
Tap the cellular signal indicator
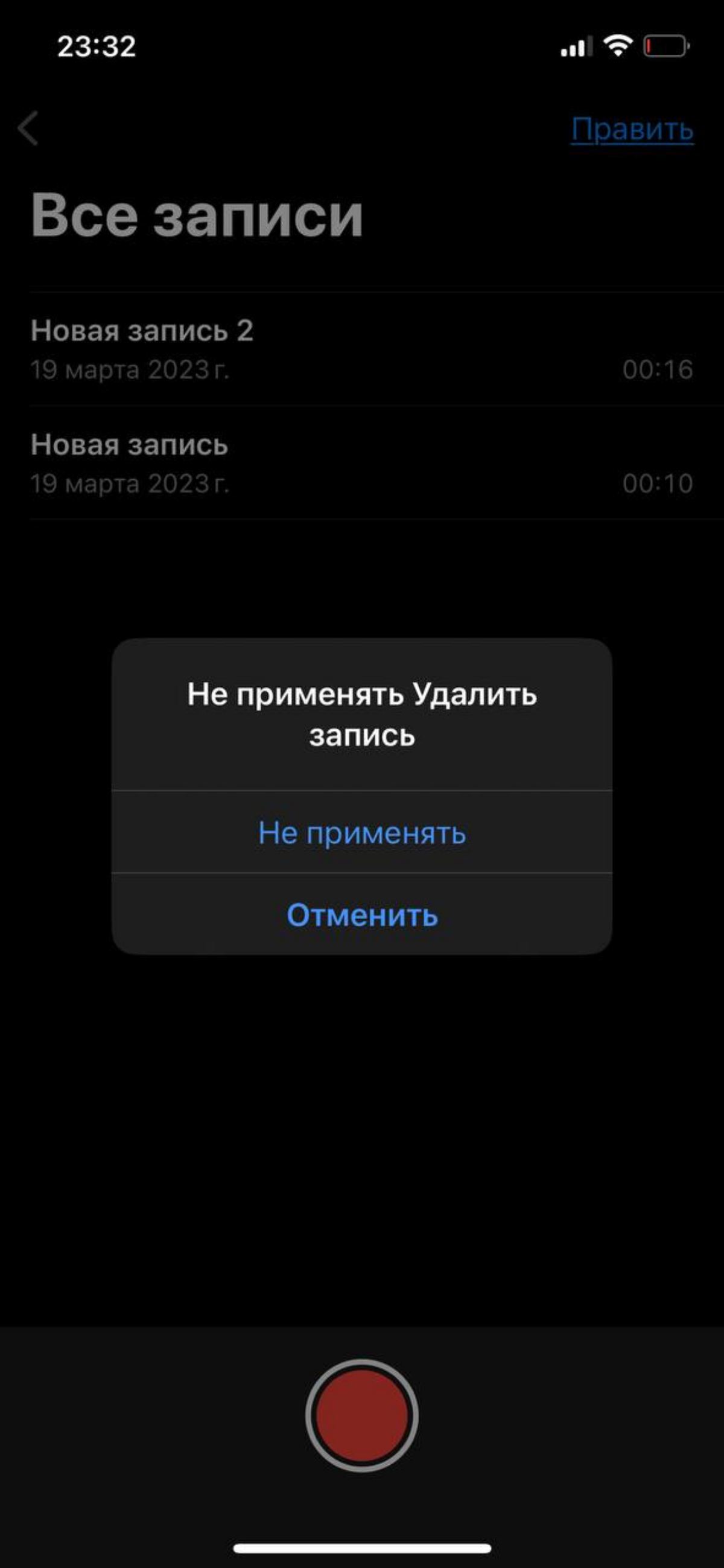(574, 48)
